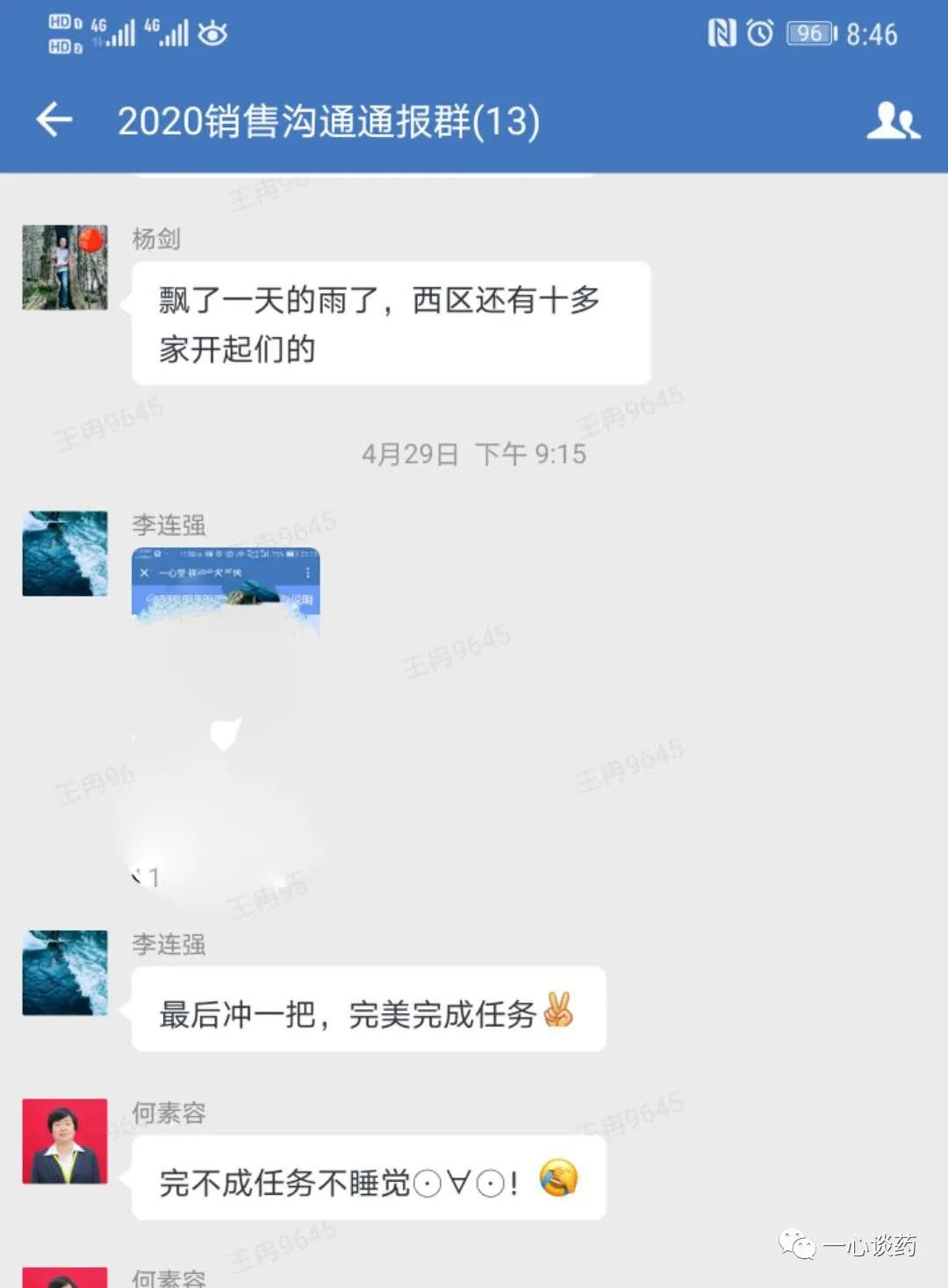
Task: Tap 何素容's red profile picture
Action: (64, 1141)
